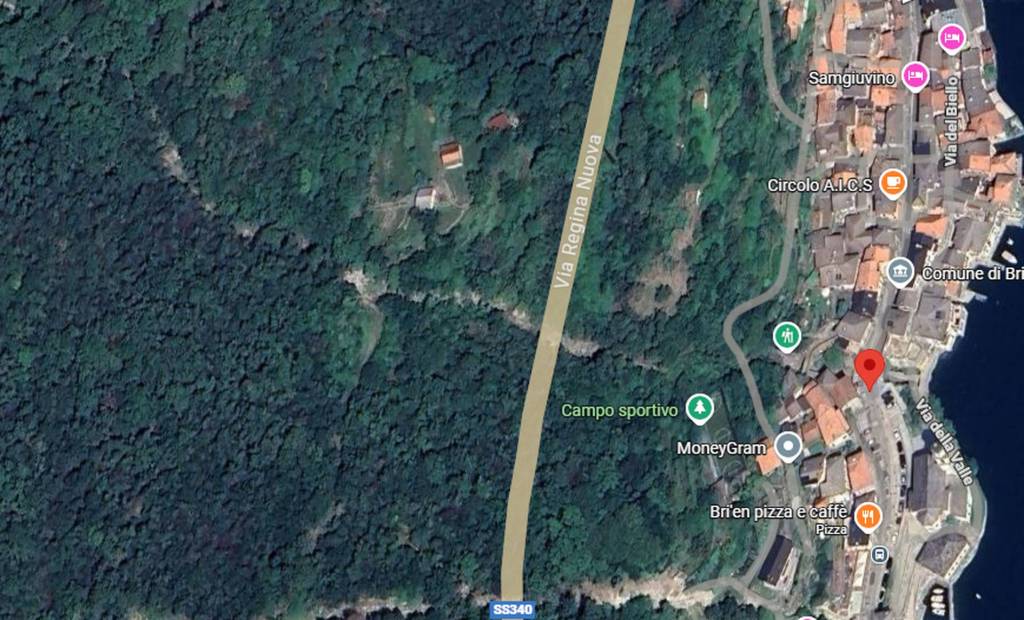Open the Comune di Bri town hall marker
Viewport: 1024px width, 620px height.
[x=900, y=272]
